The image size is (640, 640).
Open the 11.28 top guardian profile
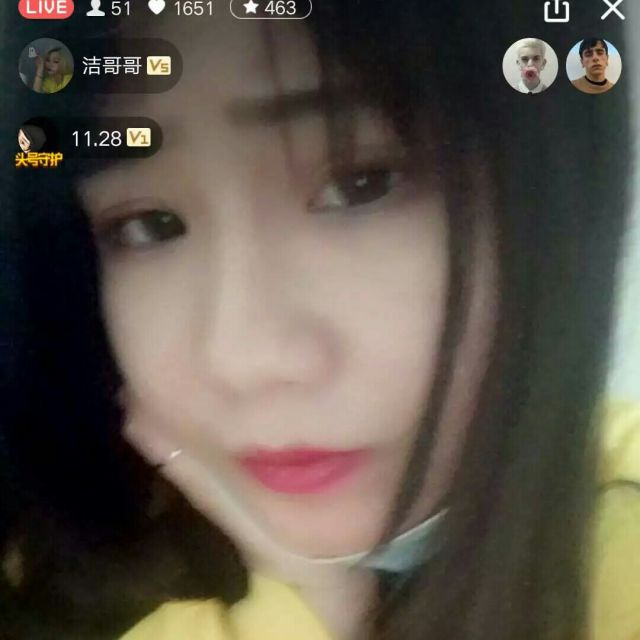tap(39, 140)
